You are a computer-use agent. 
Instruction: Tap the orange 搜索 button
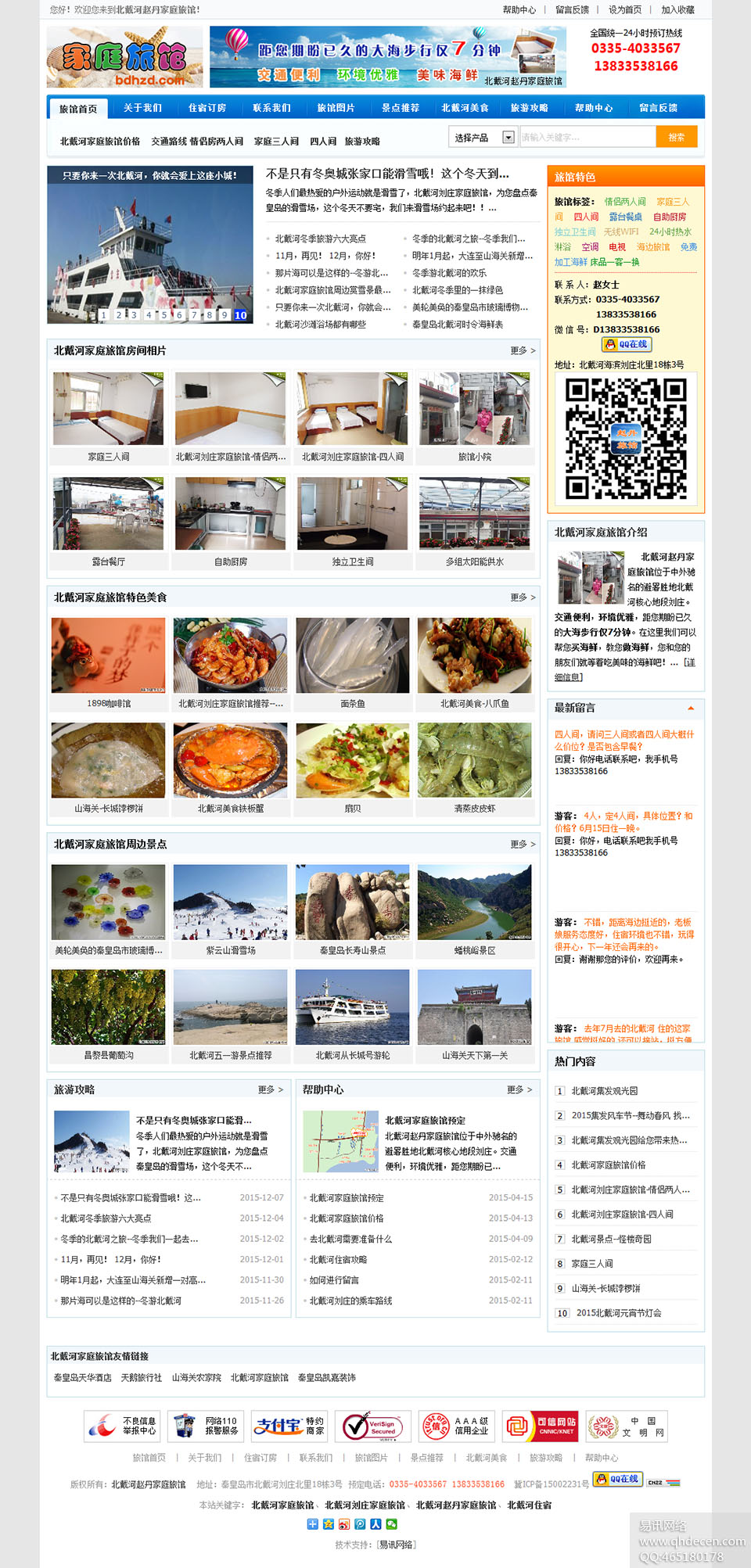click(676, 137)
